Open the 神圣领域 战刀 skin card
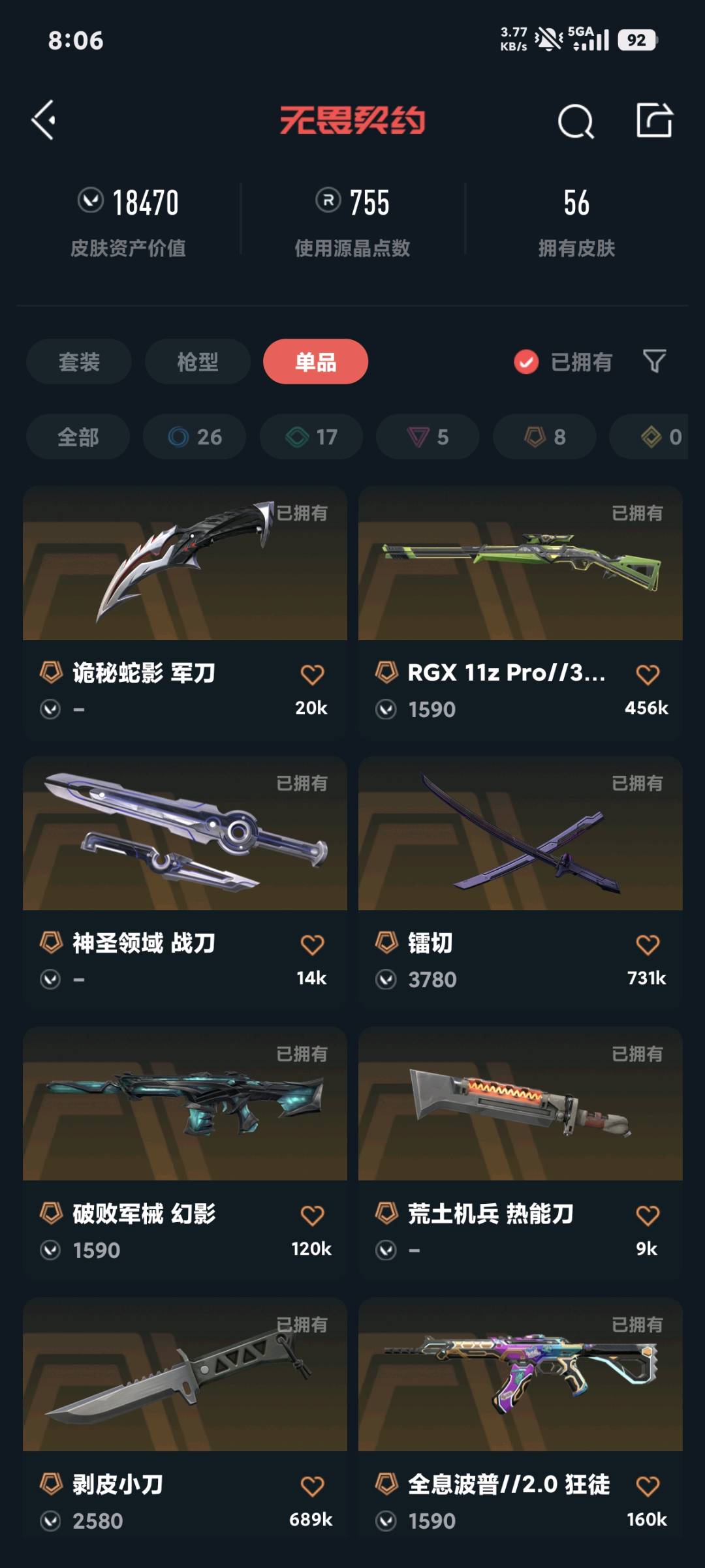This screenshot has width=705, height=1568. tap(185, 882)
